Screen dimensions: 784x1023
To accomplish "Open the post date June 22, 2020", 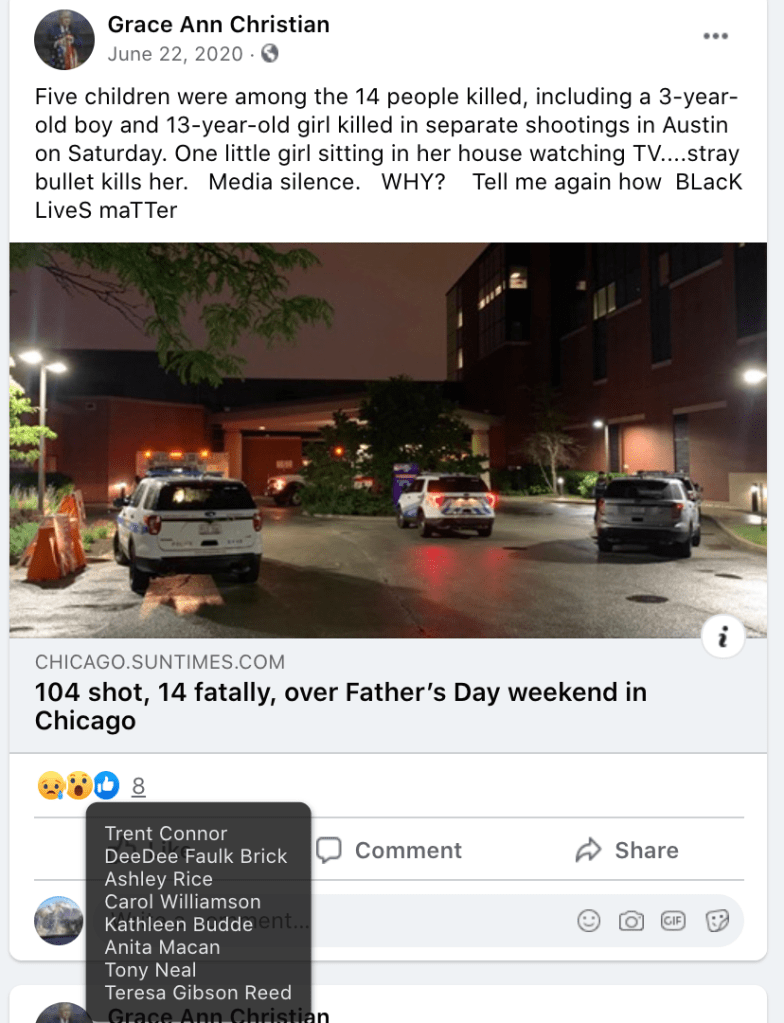I will point(174,54).
